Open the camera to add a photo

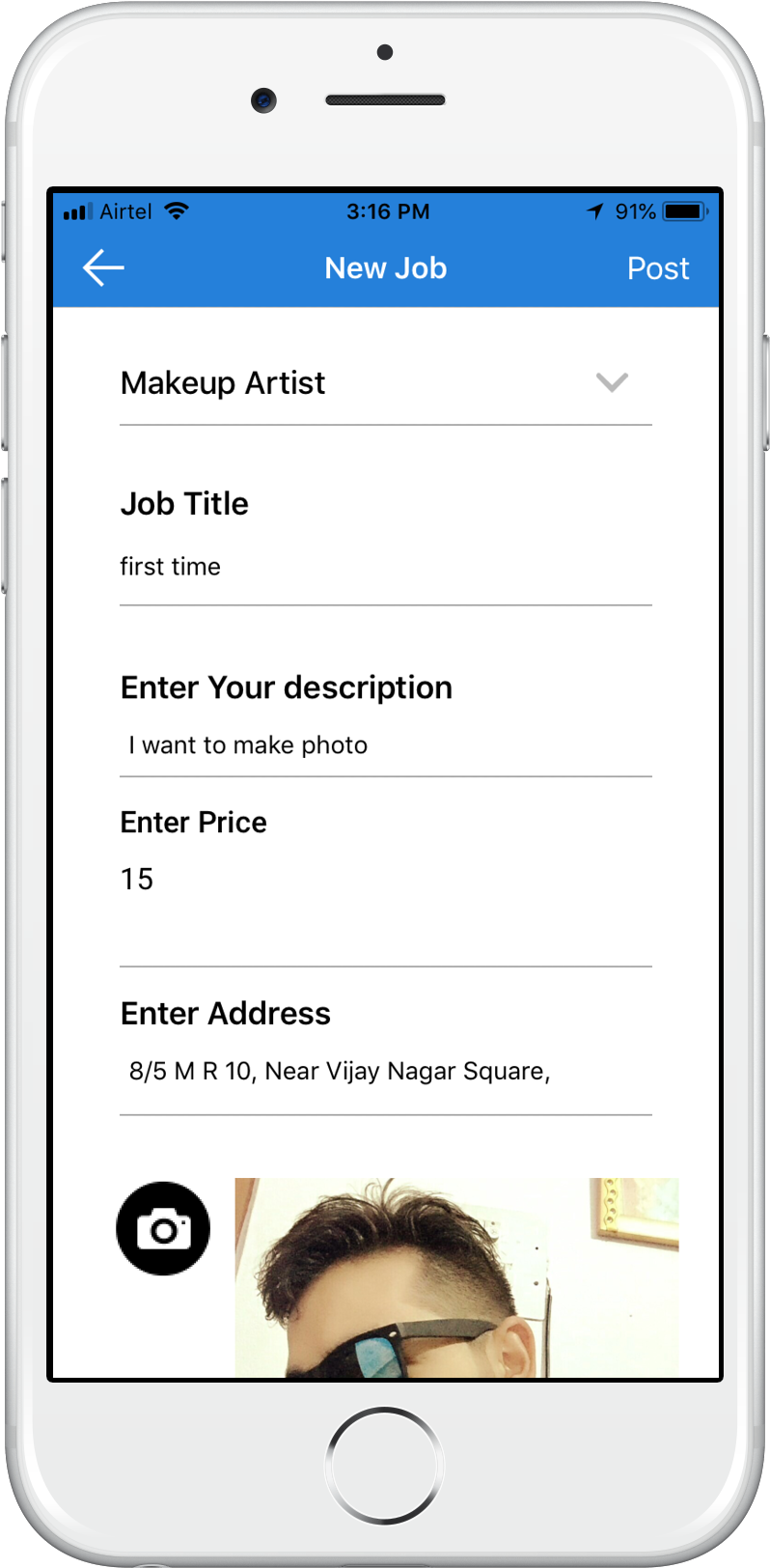pos(163,1228)
